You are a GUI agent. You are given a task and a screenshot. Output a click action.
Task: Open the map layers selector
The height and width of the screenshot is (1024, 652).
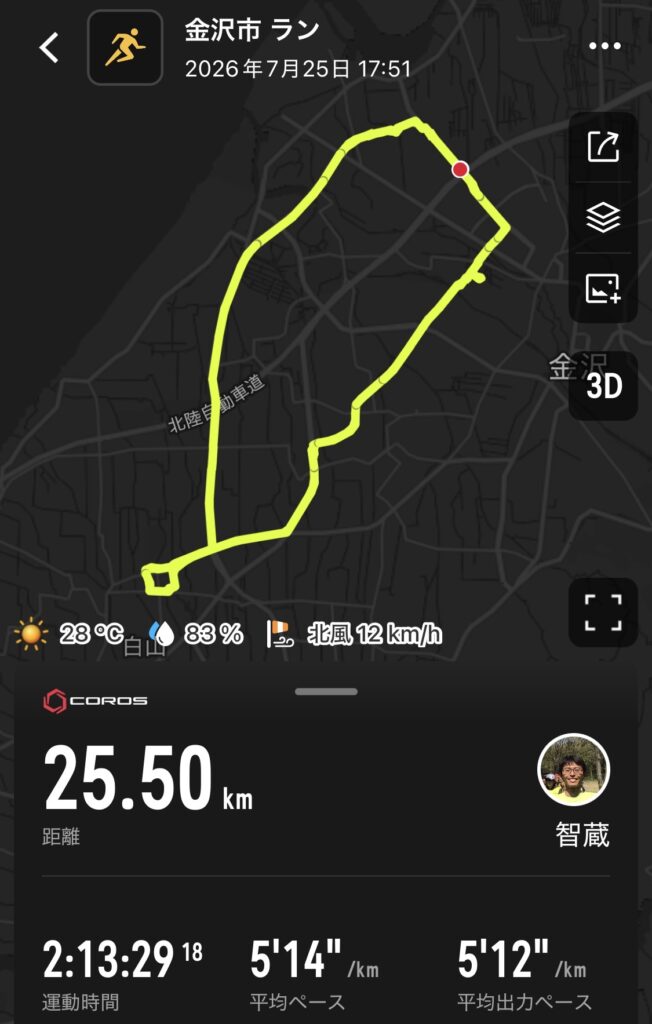(x=603, y=217)
